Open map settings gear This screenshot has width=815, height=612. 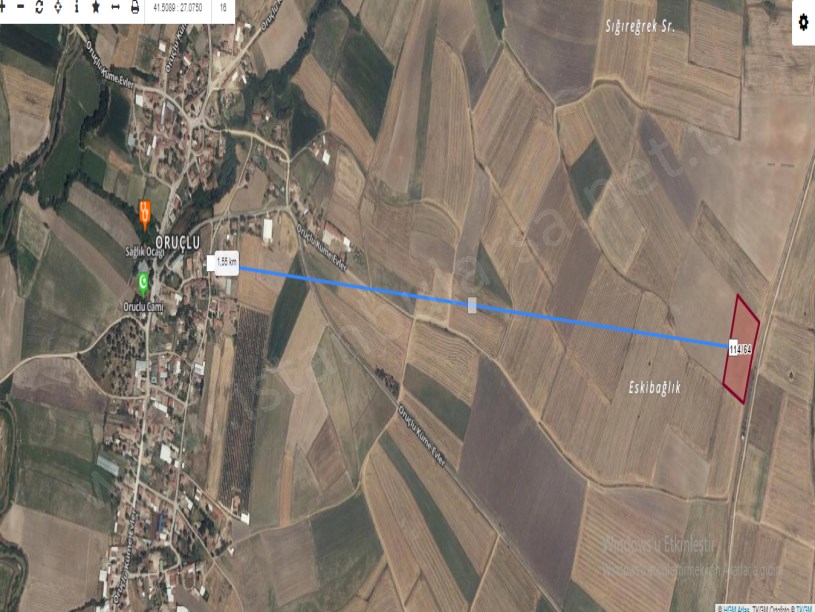pyautogui.click(x=803, y=24)
